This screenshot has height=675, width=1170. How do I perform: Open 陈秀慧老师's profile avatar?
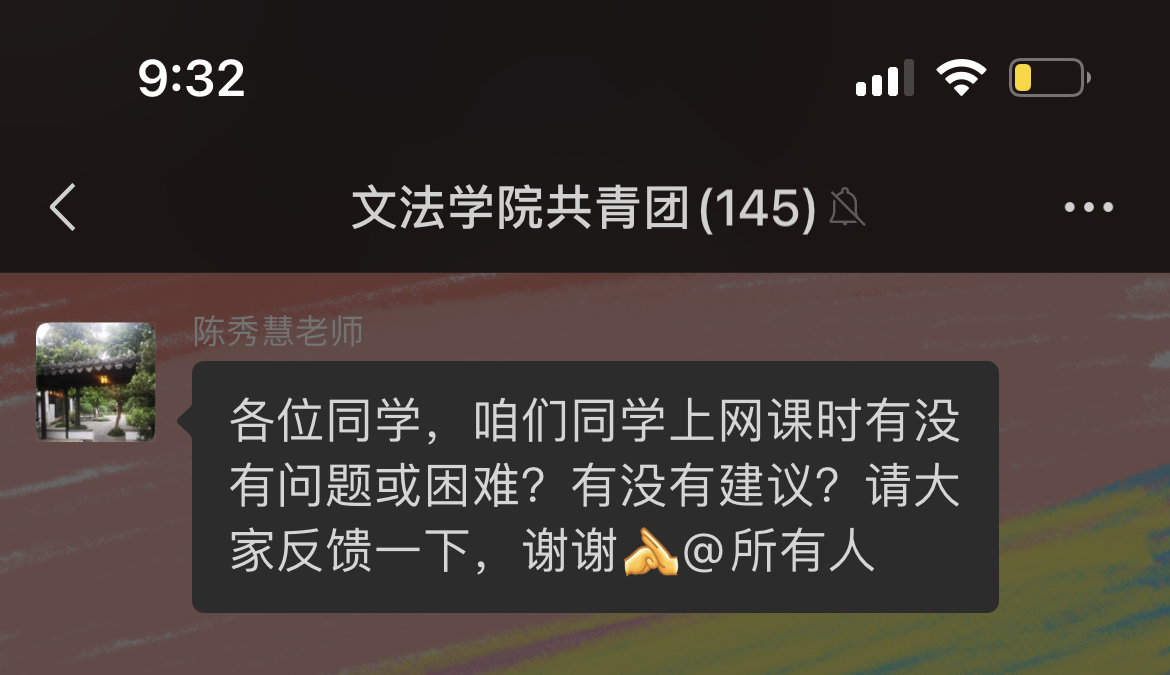[x=96, y=382]
